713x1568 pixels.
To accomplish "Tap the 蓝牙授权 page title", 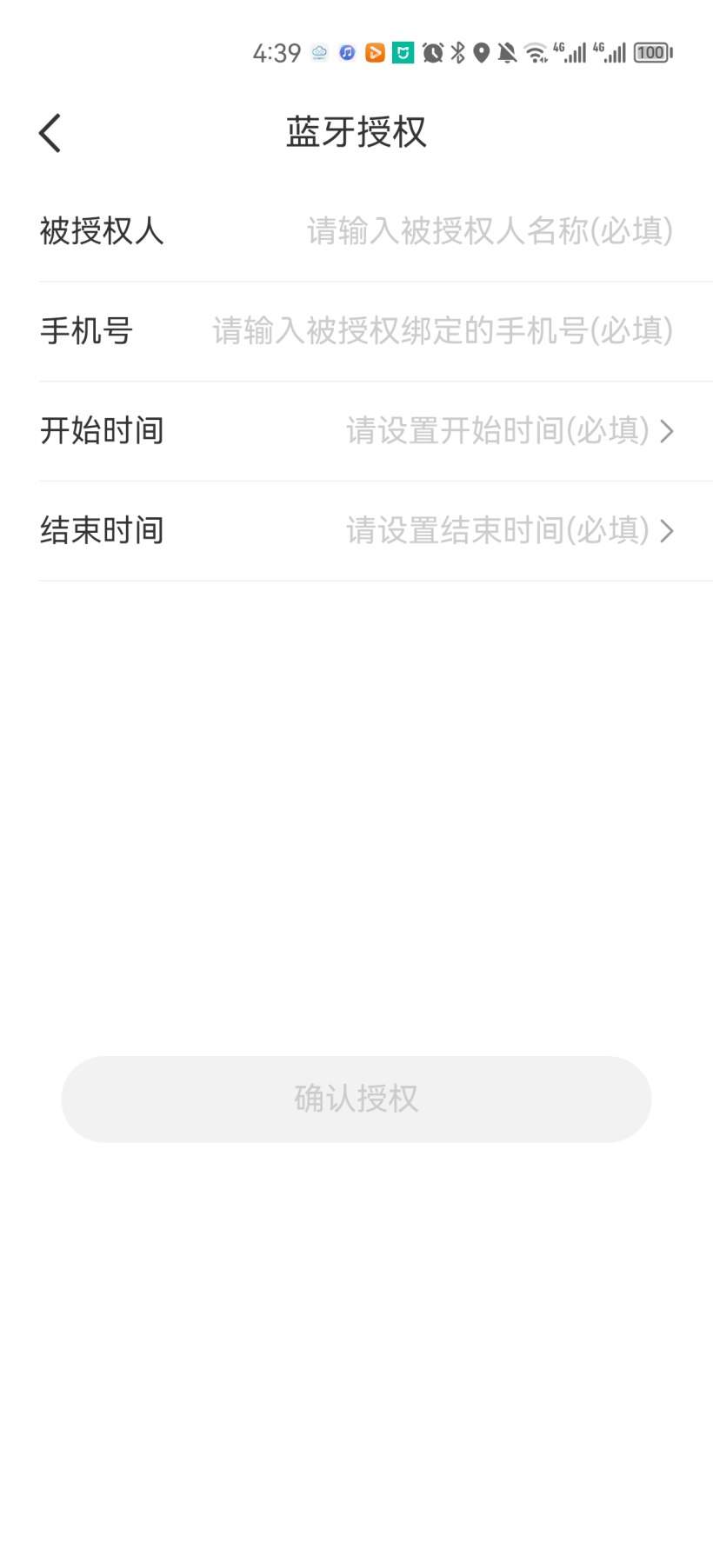I will click(356, 132).
